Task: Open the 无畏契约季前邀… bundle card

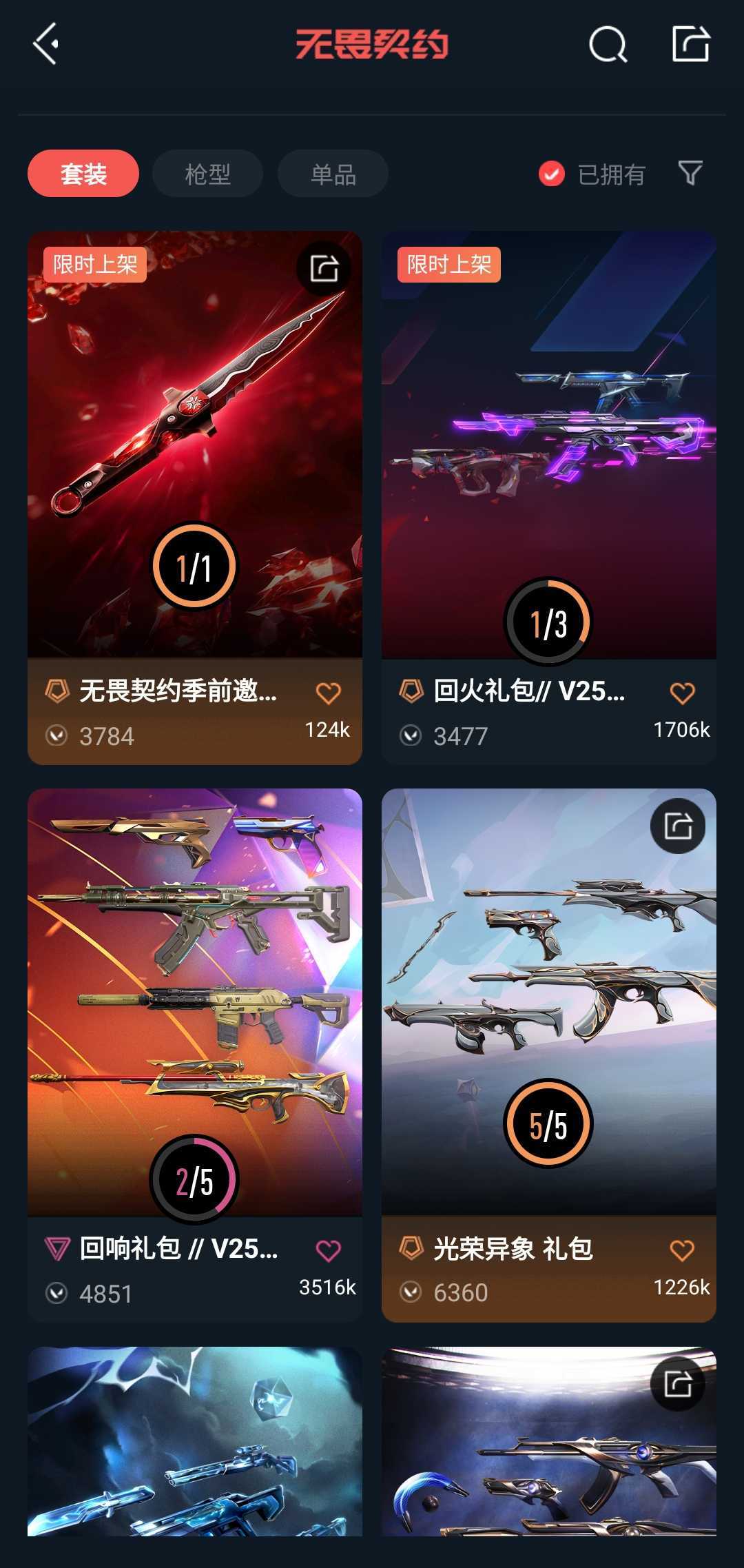Action: (195, 498)
